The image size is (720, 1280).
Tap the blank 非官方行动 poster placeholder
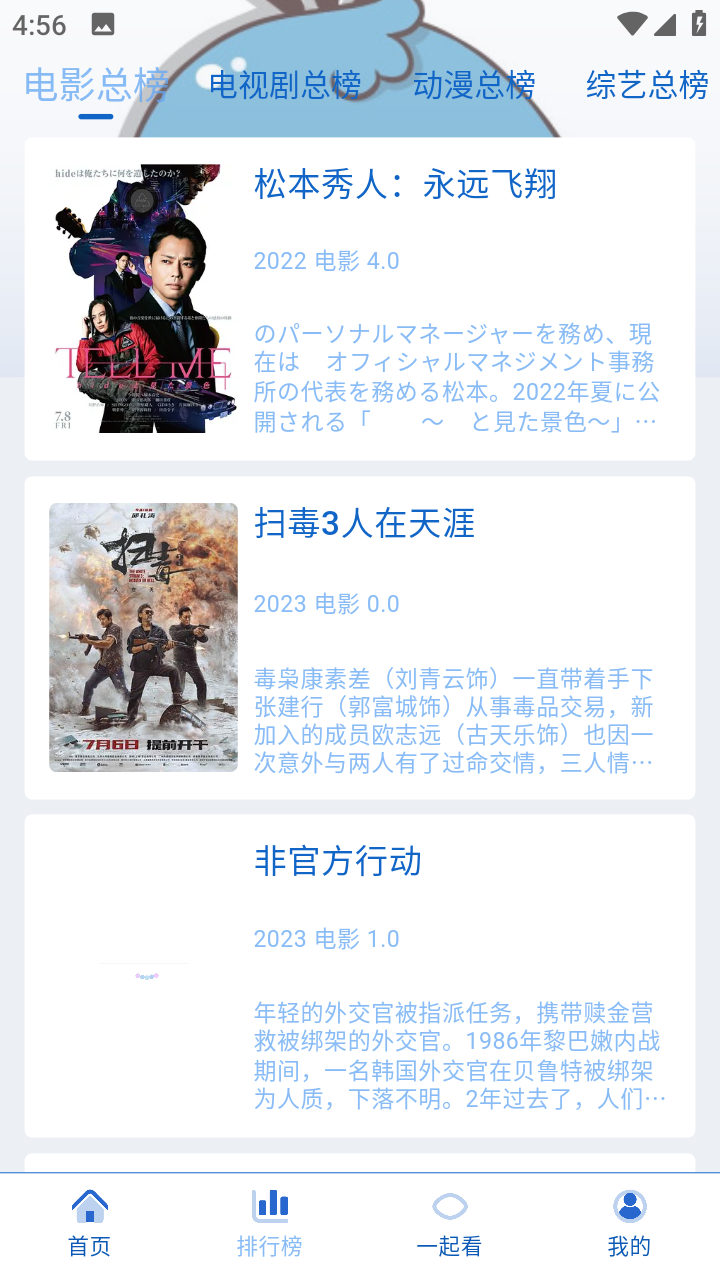(143, 975)
